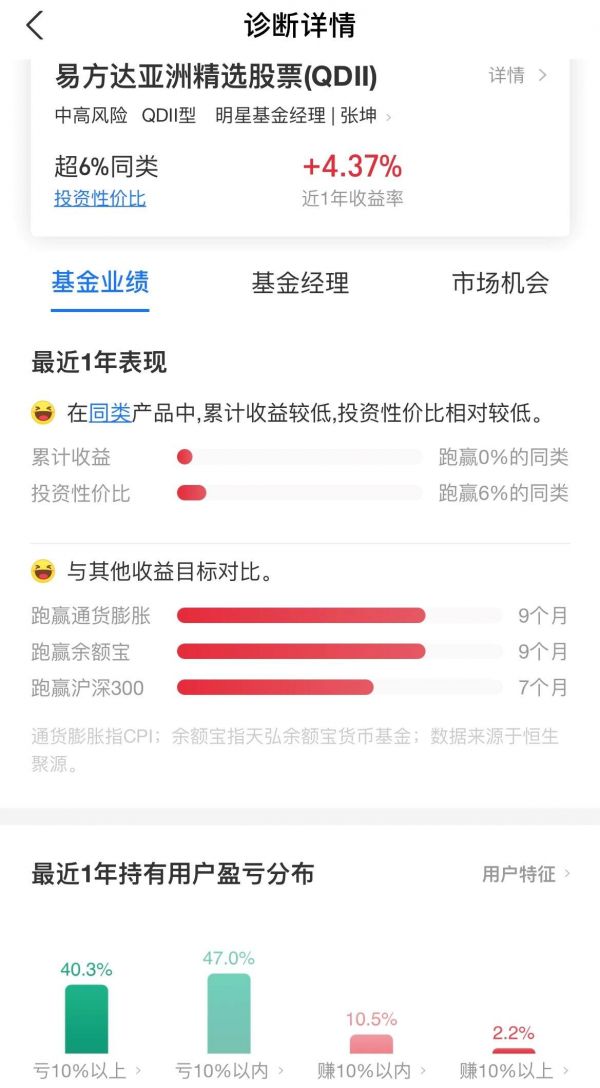
Task: Expand the 亏10%以内 user group
Action: pyautogui.click(x=229, y=1071)
